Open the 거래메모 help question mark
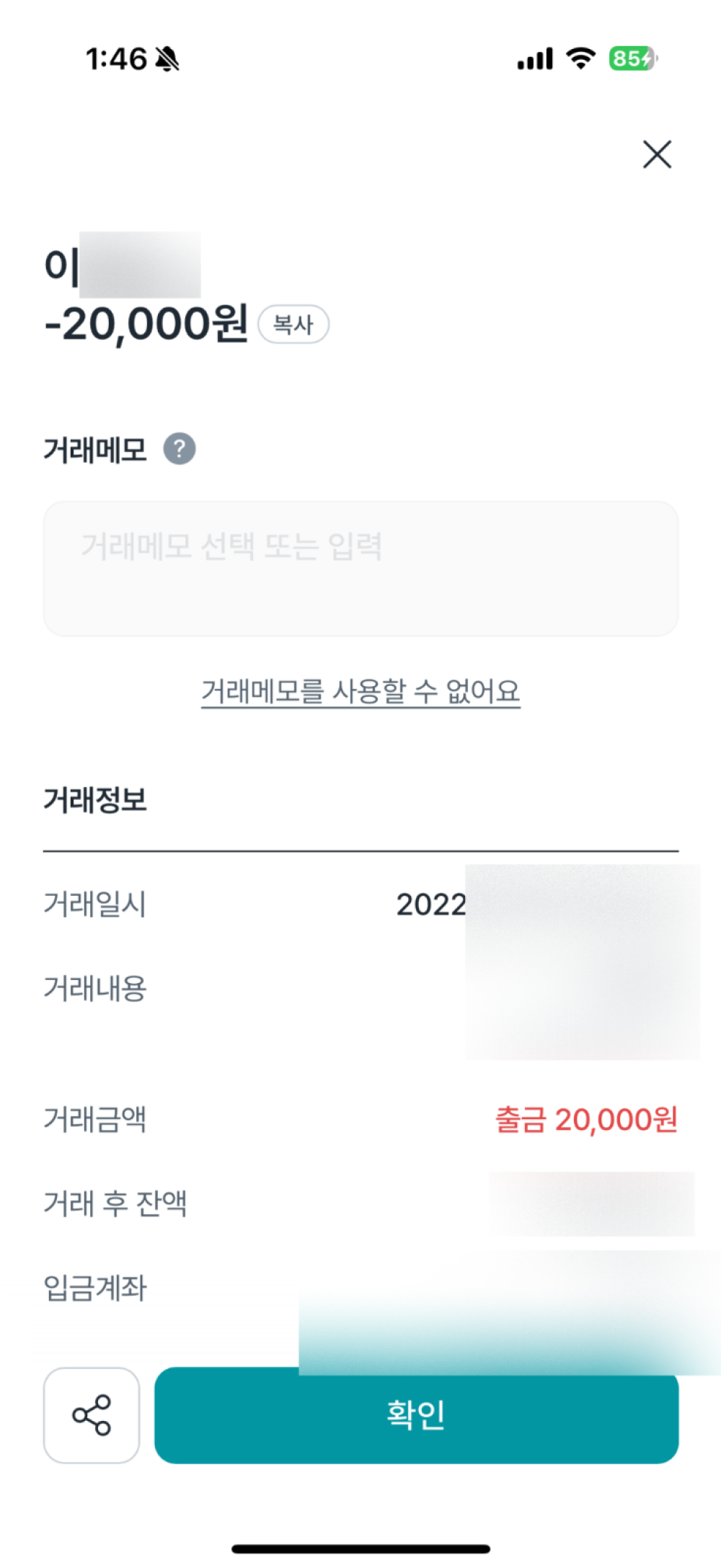Image resolution: width=721 pixels, height=1568 pixels. click(x=180, y=449)
